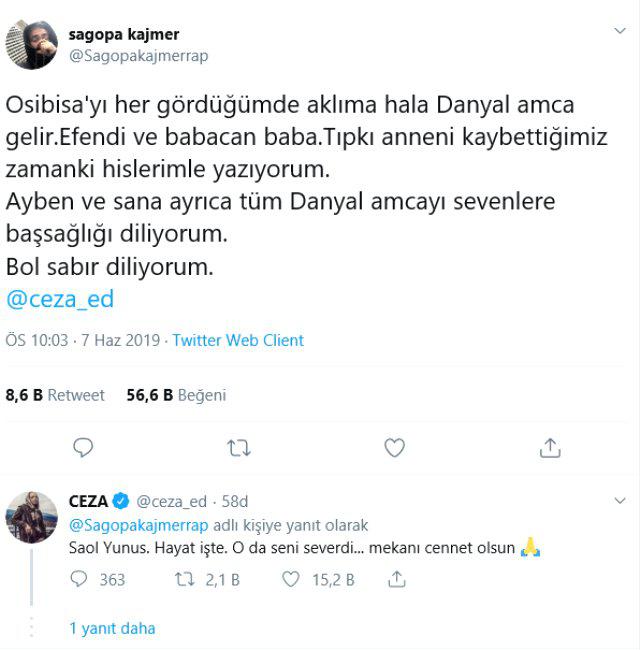This screenshot has height=650, width=640.
Task: Expand "1 yanıt daha" replies
Action: pos(112,629)
